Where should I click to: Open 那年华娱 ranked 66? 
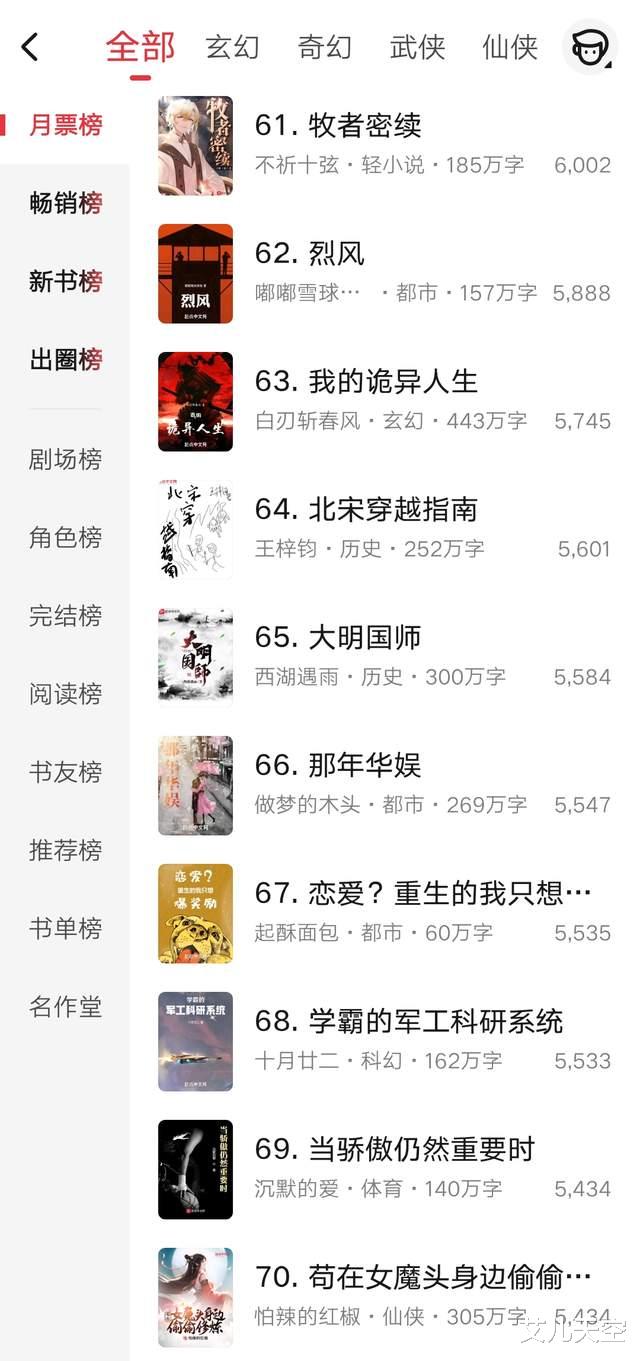pyautogui.click(x=338, y=766)
